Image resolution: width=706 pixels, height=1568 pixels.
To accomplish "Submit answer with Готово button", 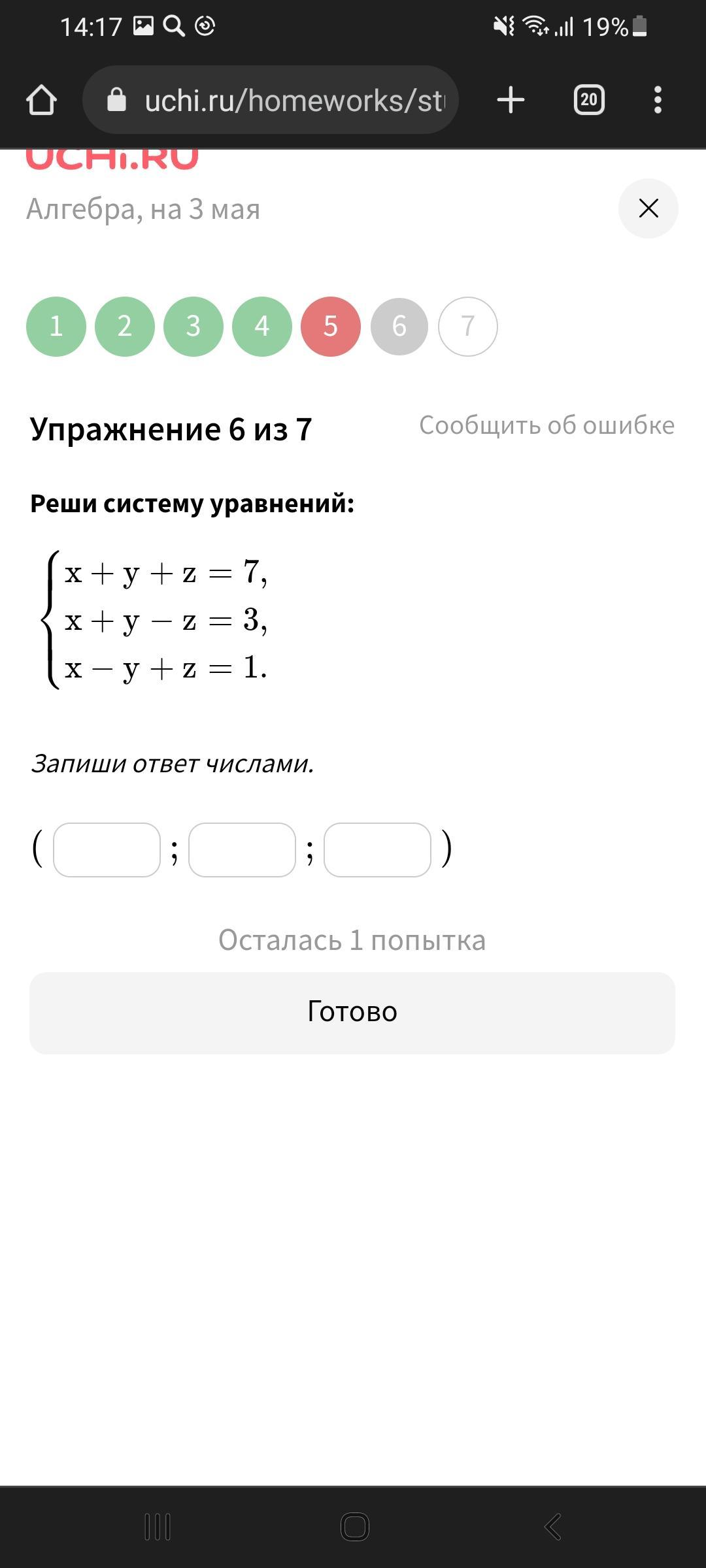I will 352,1013.
